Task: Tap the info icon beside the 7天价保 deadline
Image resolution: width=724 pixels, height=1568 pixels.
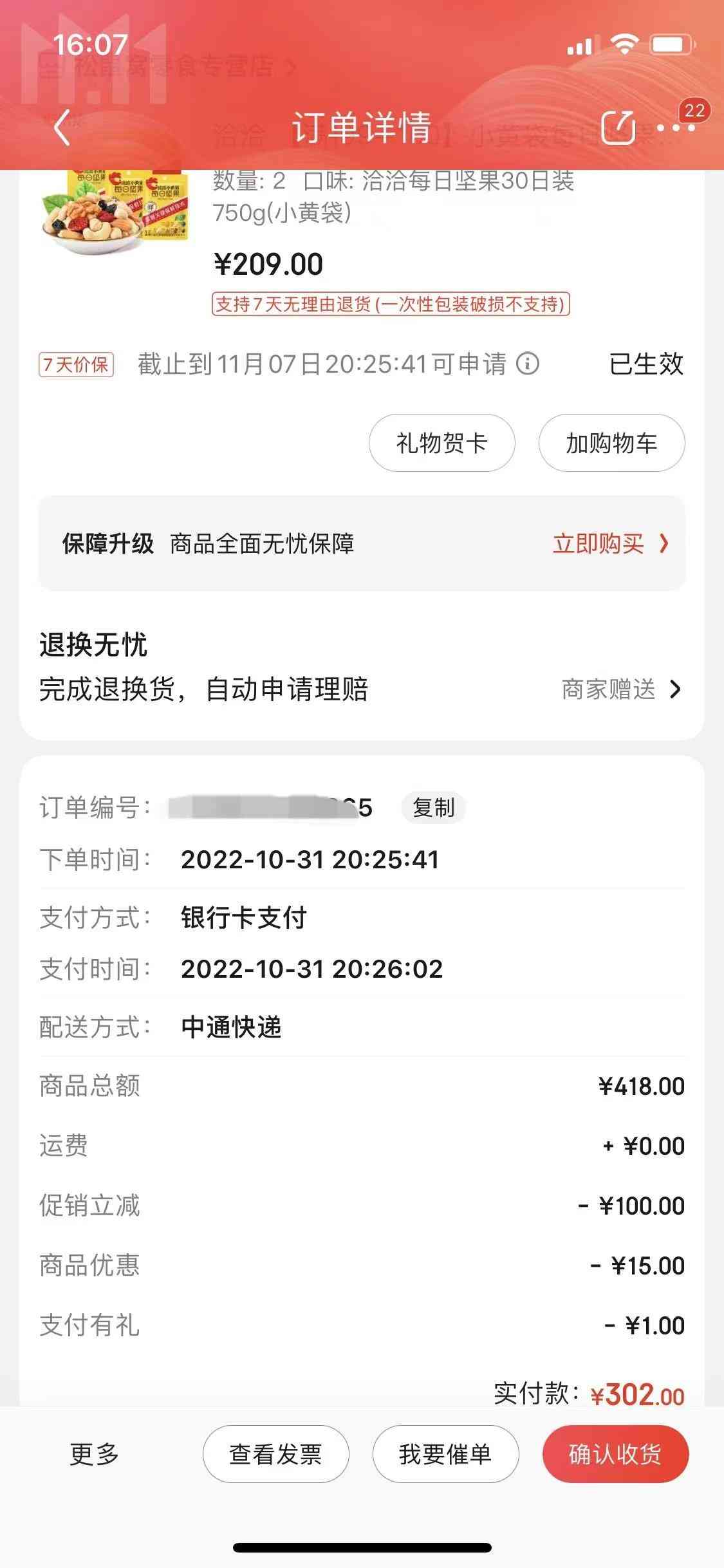Action: pos(529,362)
